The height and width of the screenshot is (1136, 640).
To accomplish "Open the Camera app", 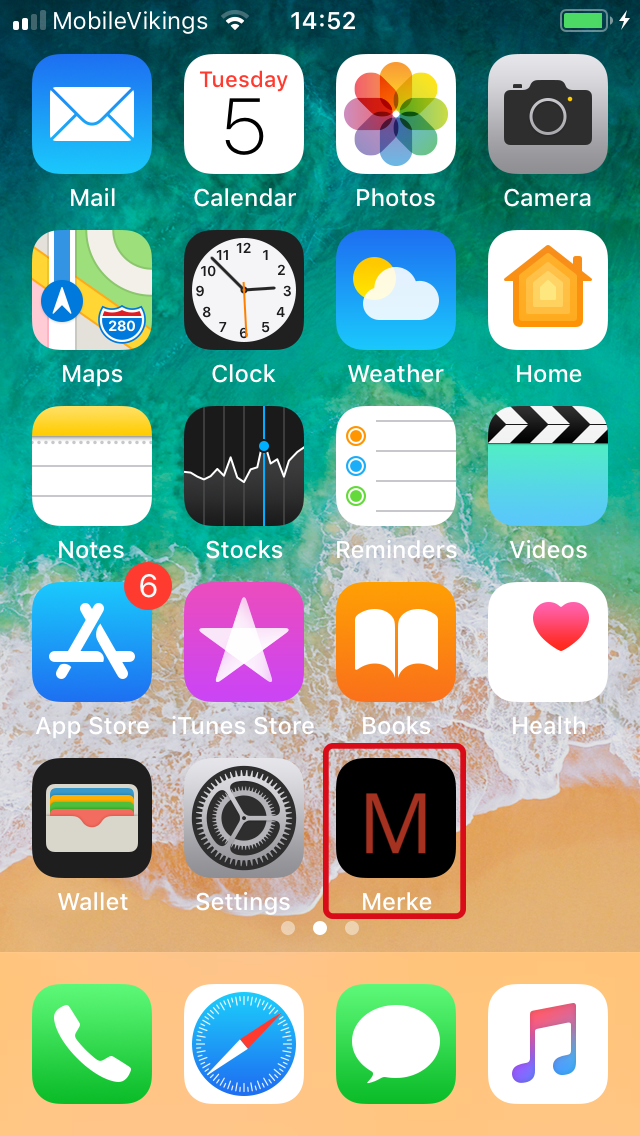I will [x=548, y=114].
